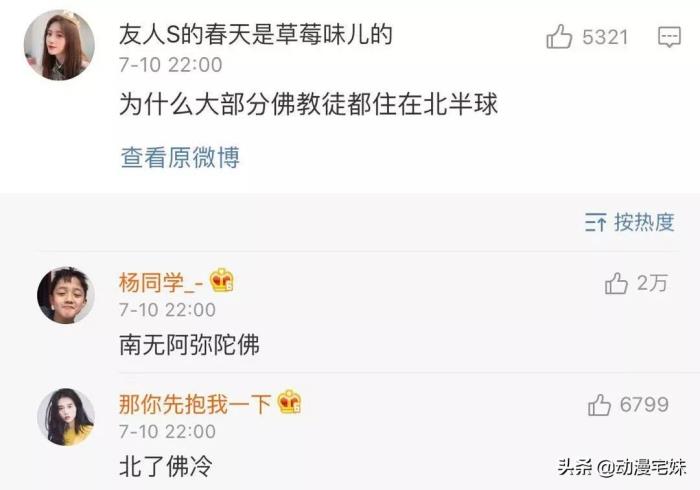
Task: Open the 查看原微博 link
Action: pos(180,157)
